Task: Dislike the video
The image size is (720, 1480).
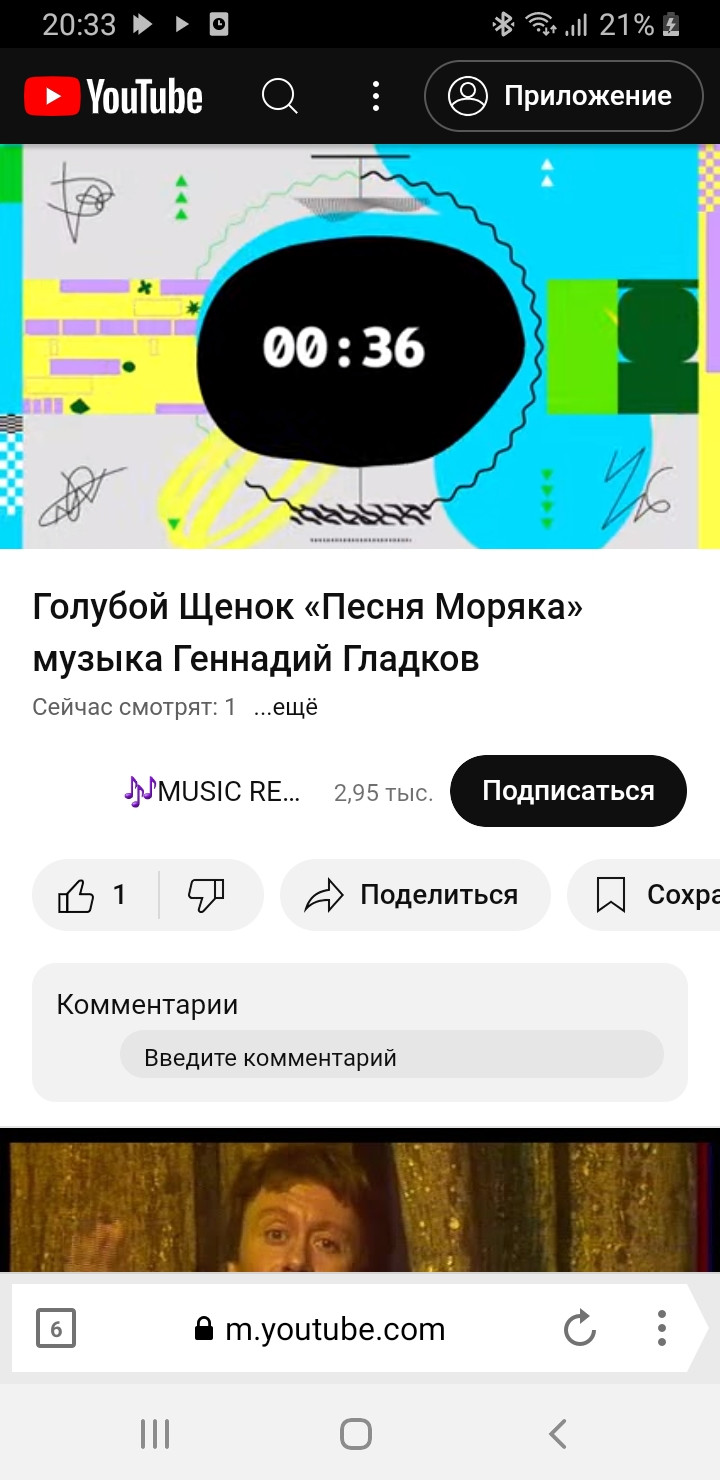Action: point(207,895)
